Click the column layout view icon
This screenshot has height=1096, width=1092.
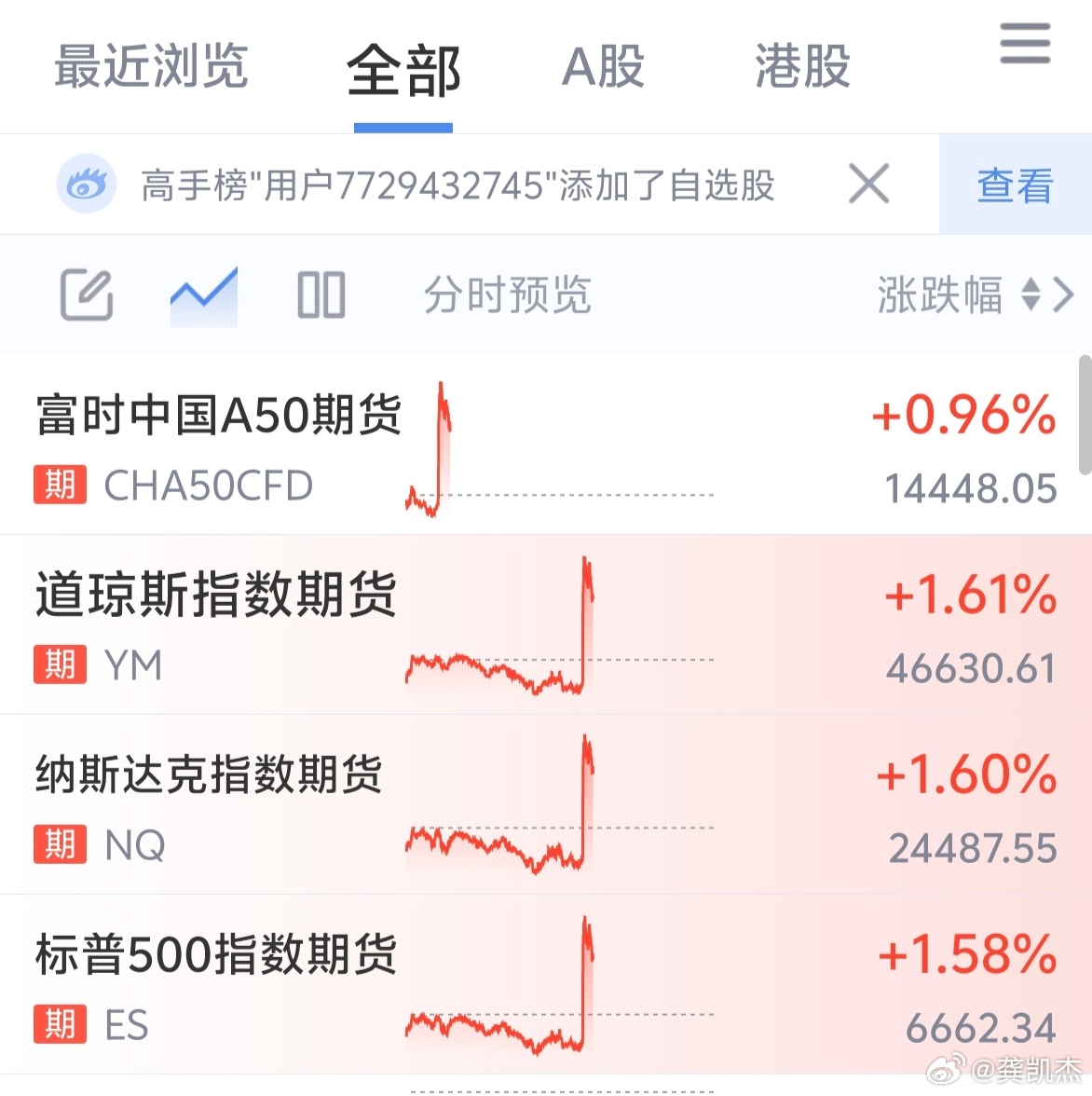pyautogui.click(x=321, y=295)
